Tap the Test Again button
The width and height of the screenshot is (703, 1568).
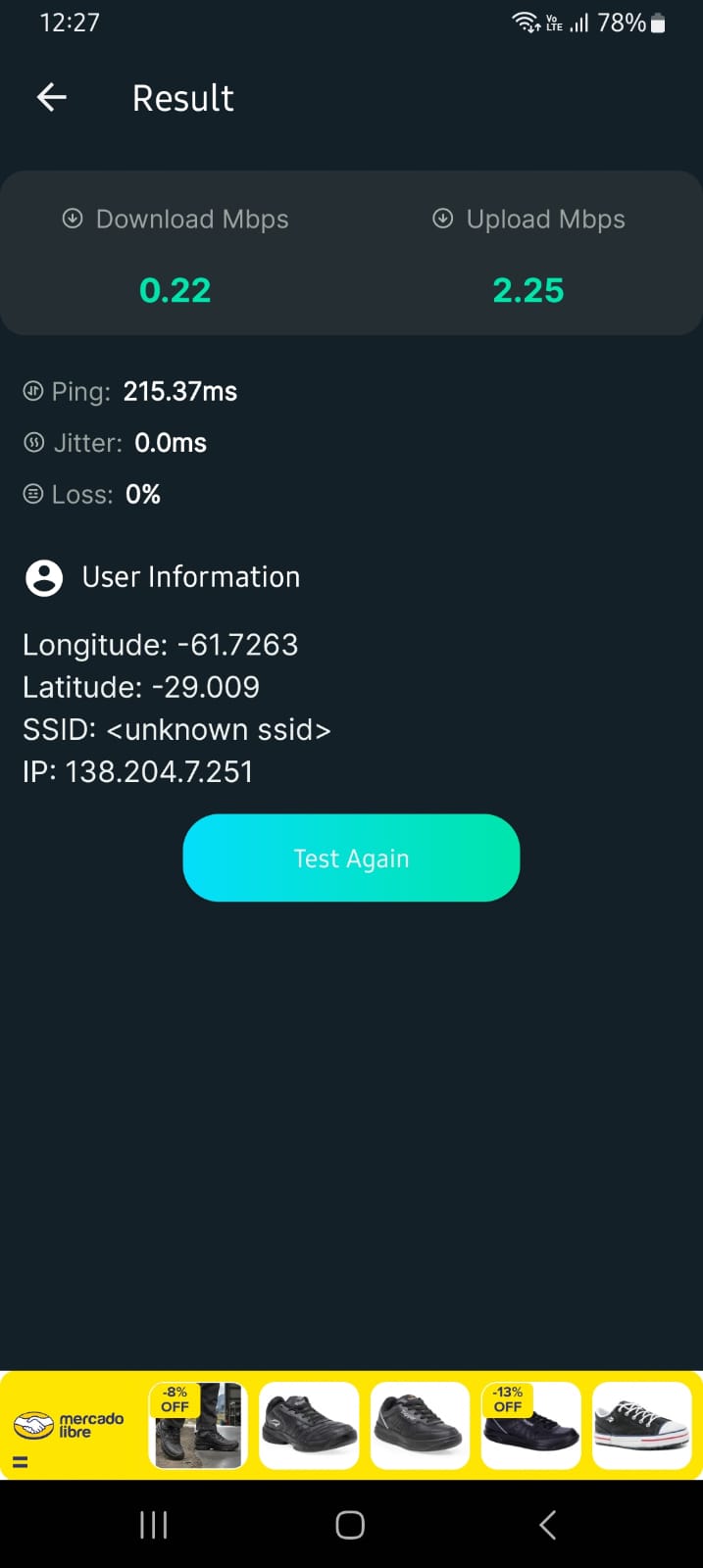pos(351,857)
